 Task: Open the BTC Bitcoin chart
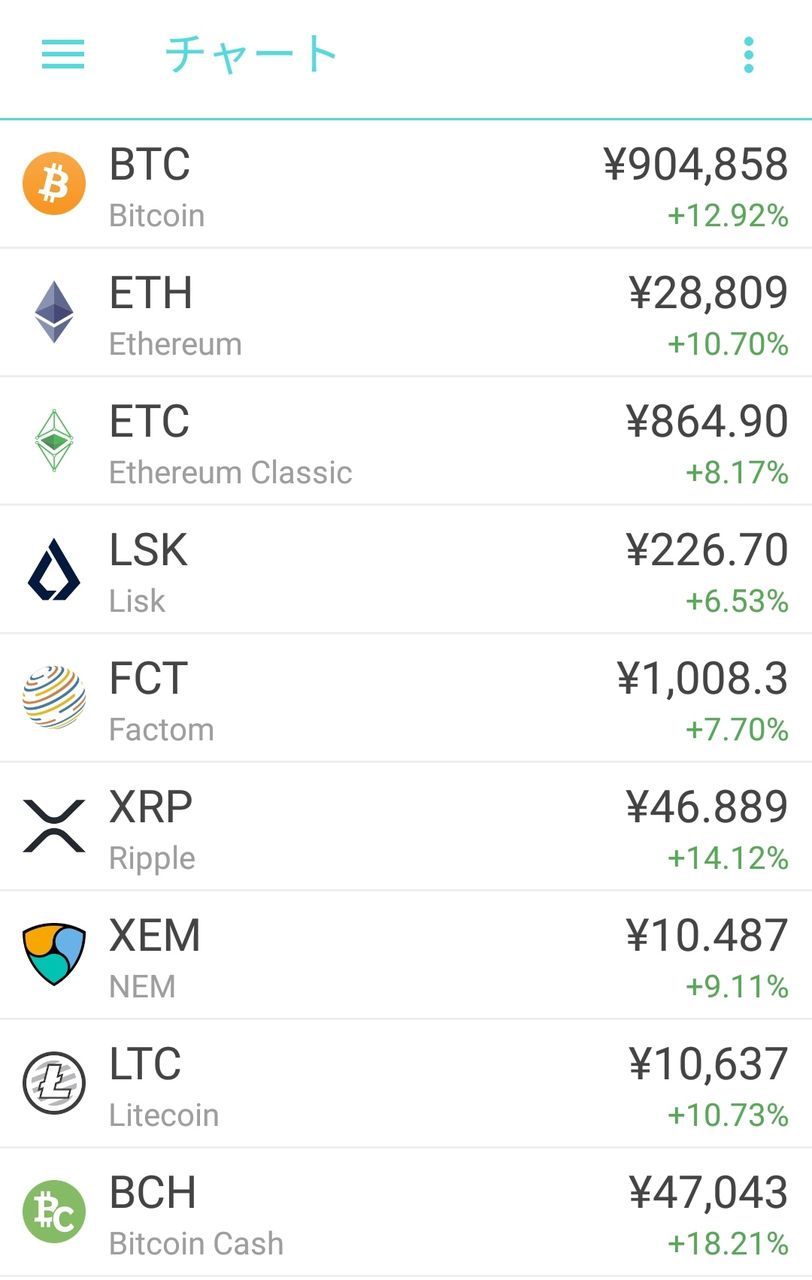pos(406,185)
